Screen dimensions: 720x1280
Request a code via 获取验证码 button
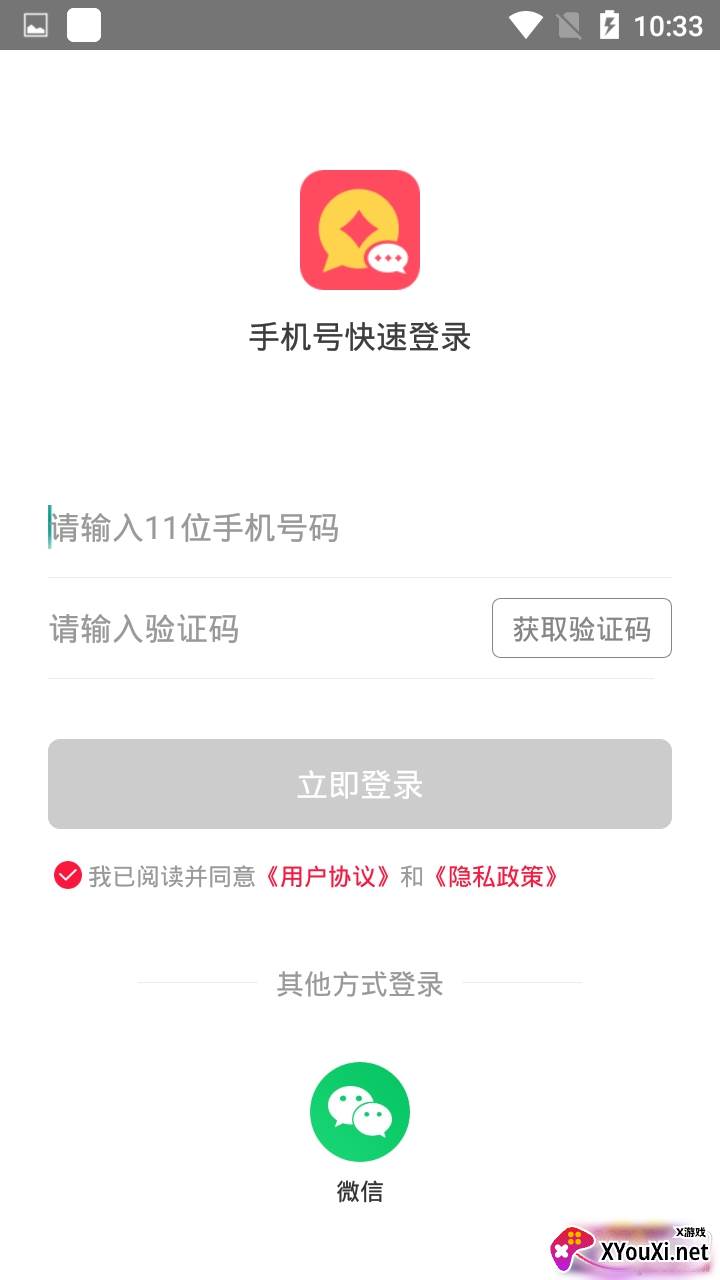tap(582, 628)
